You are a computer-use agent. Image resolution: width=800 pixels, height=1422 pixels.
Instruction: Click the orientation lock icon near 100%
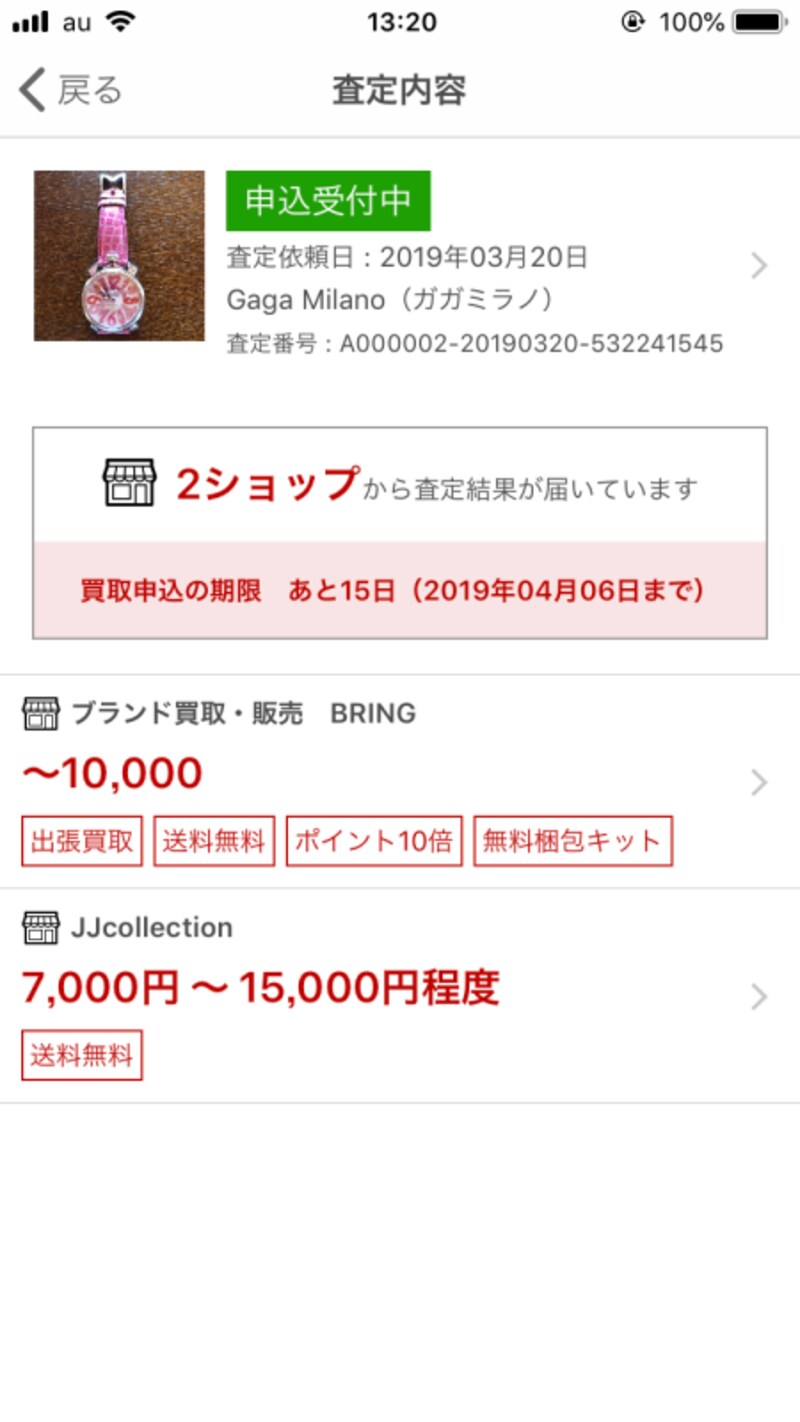tap(634, 21)
